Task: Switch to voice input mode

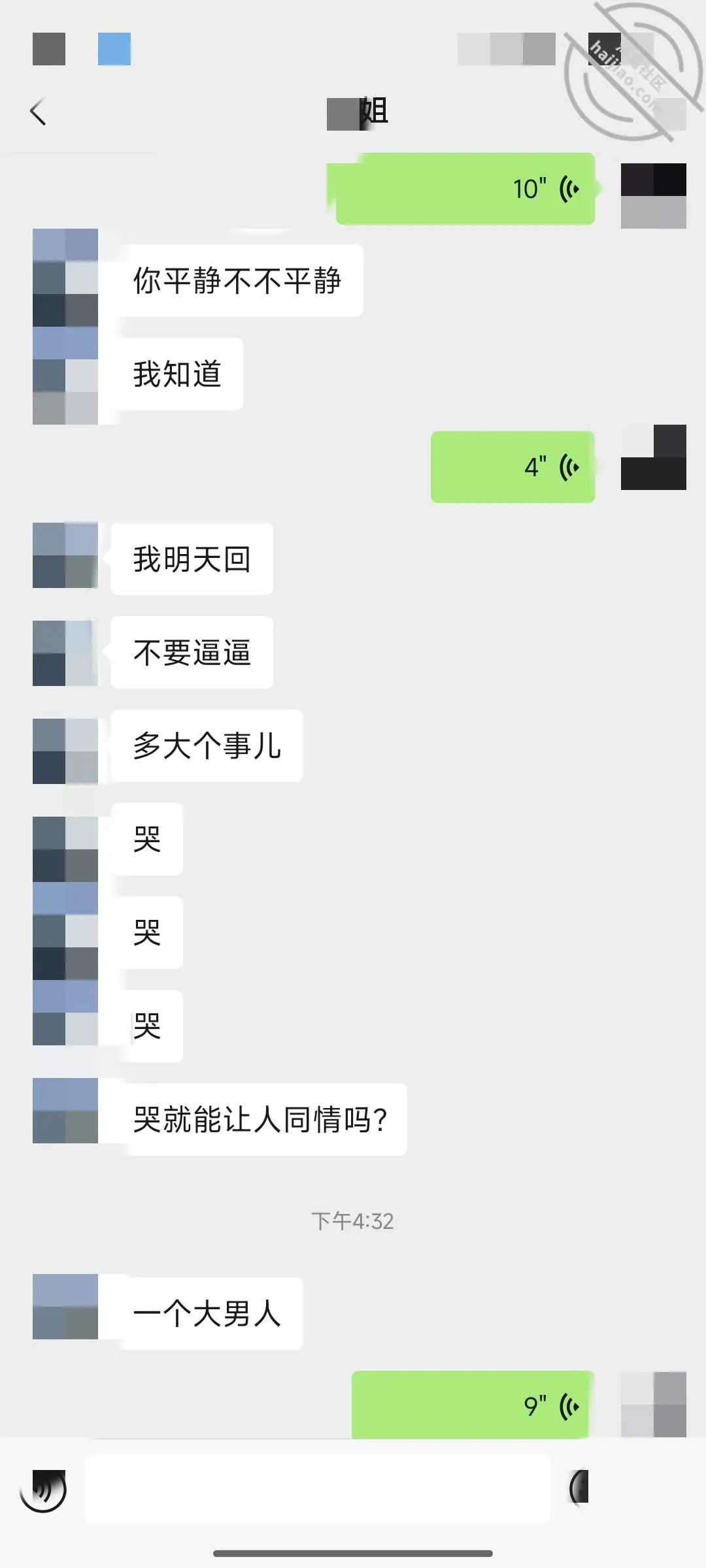Action: pos(43,1490)
